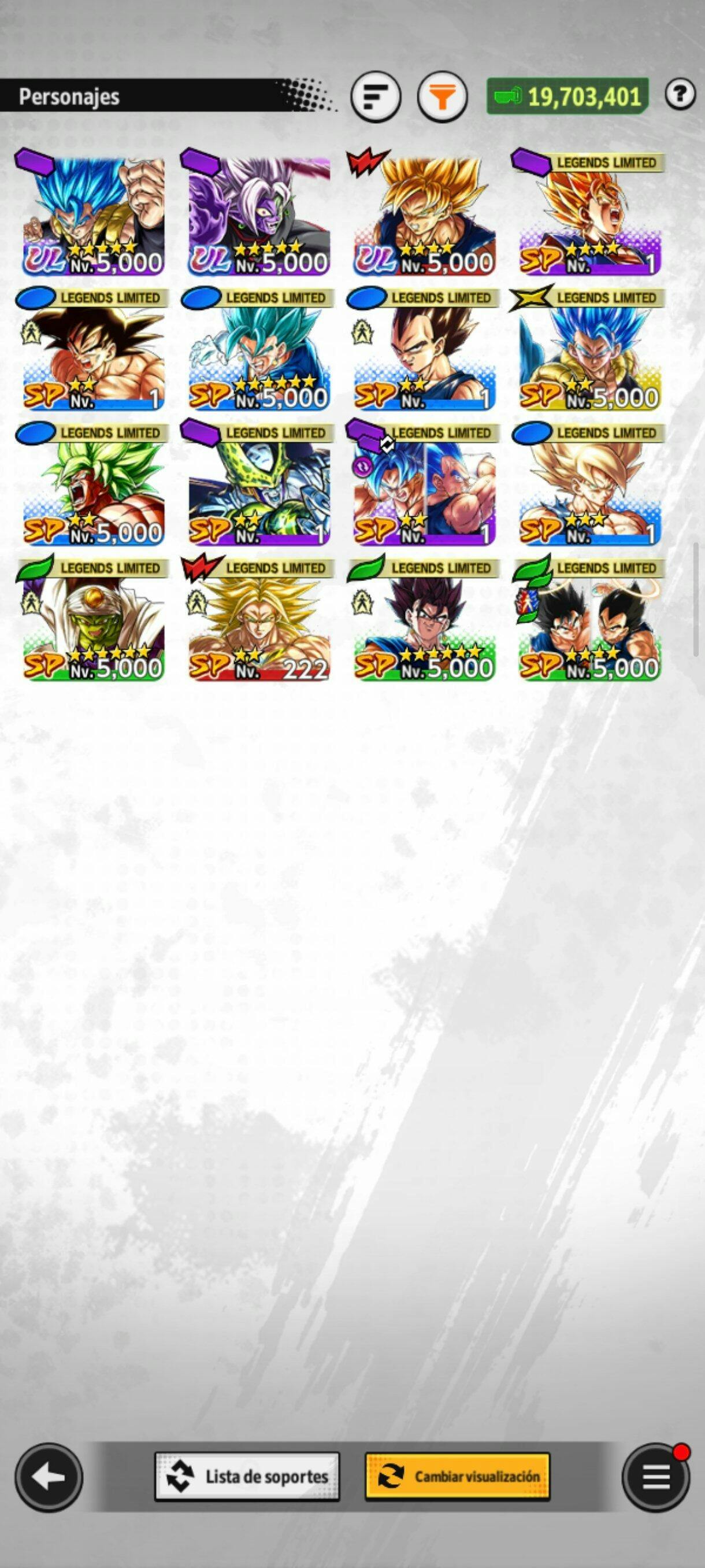Open the Cell character card
The height and width of the screenshot is (1568, 705).
[x=259, y=486]
